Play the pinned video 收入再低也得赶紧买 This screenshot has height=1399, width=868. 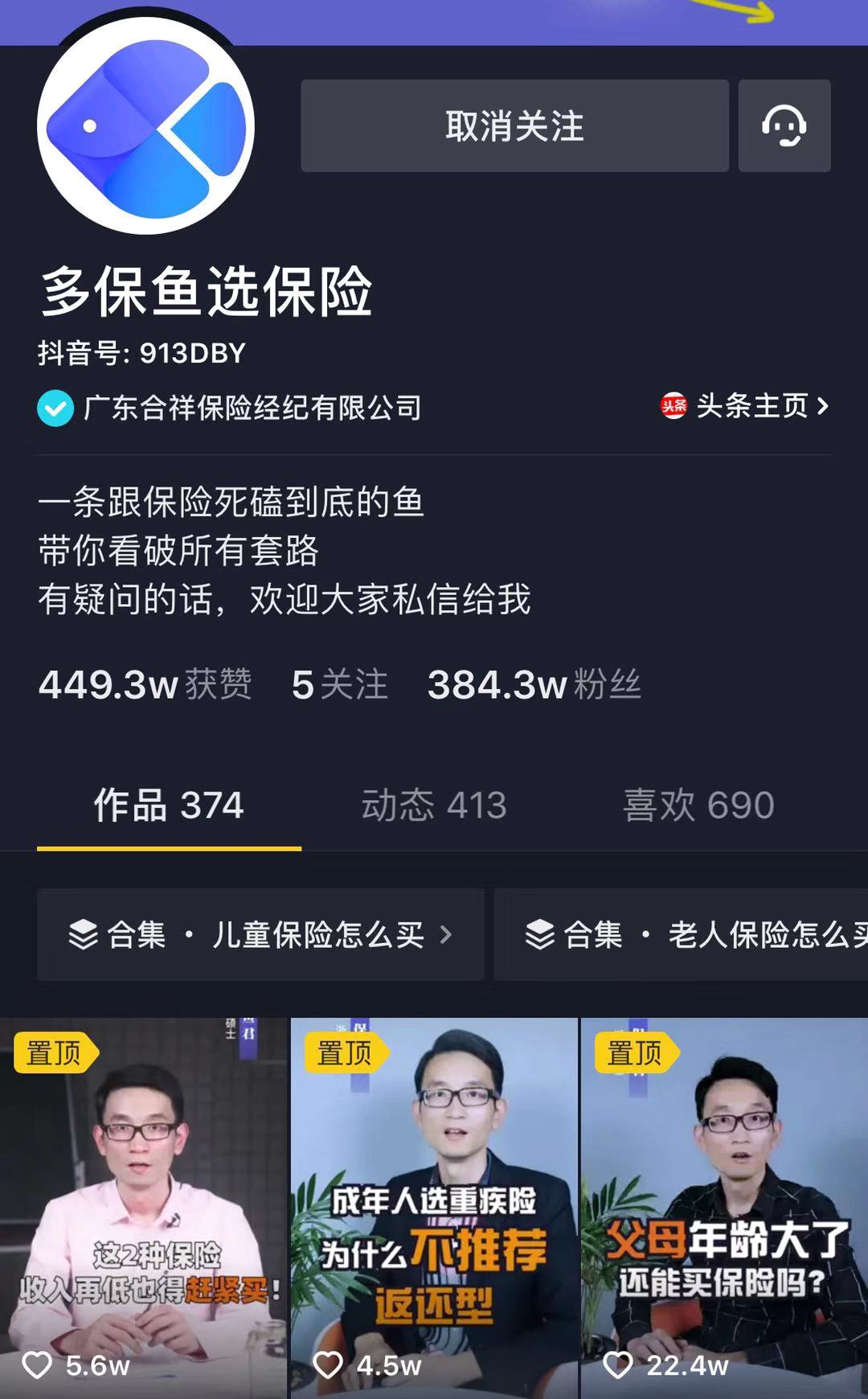[143, 1206]
